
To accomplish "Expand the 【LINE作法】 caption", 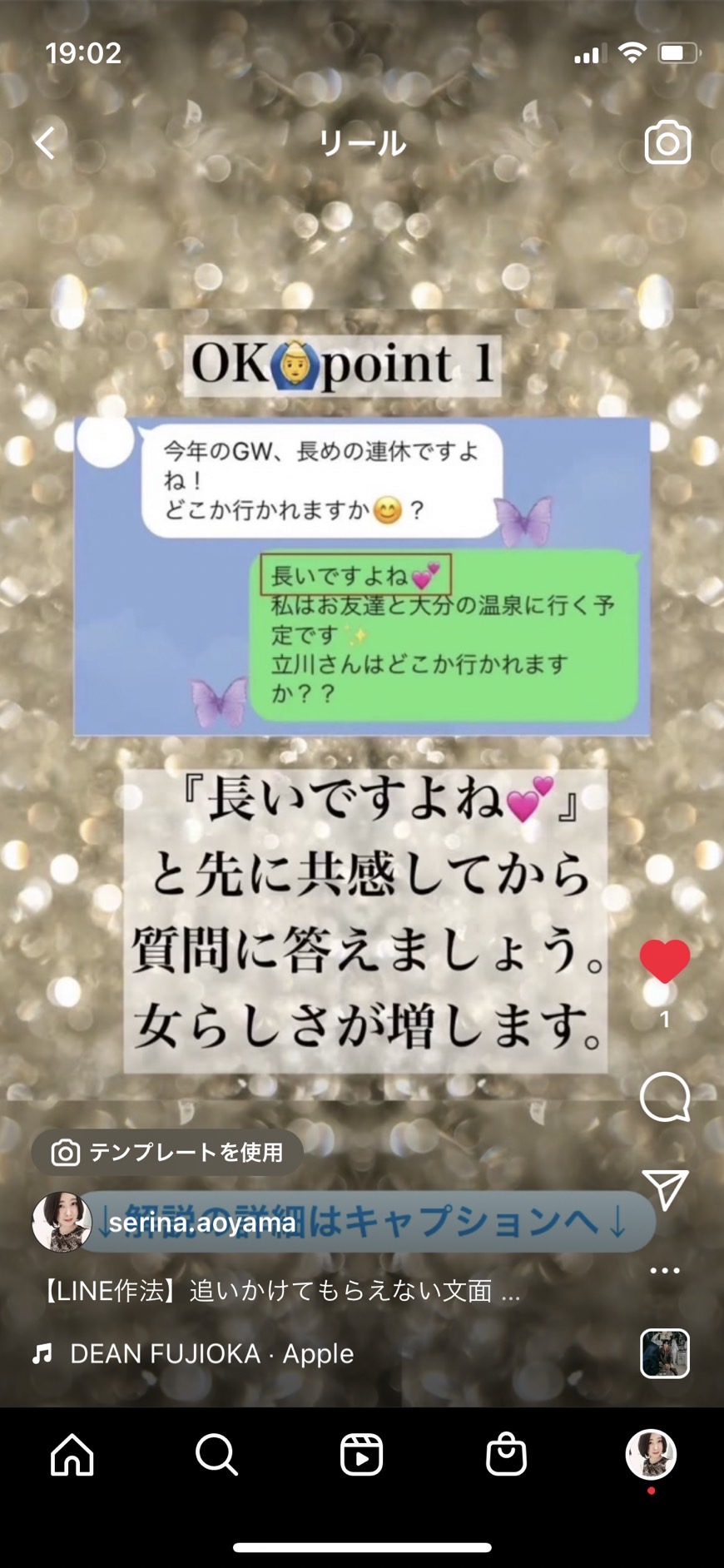I will (x=280, y=1291).
